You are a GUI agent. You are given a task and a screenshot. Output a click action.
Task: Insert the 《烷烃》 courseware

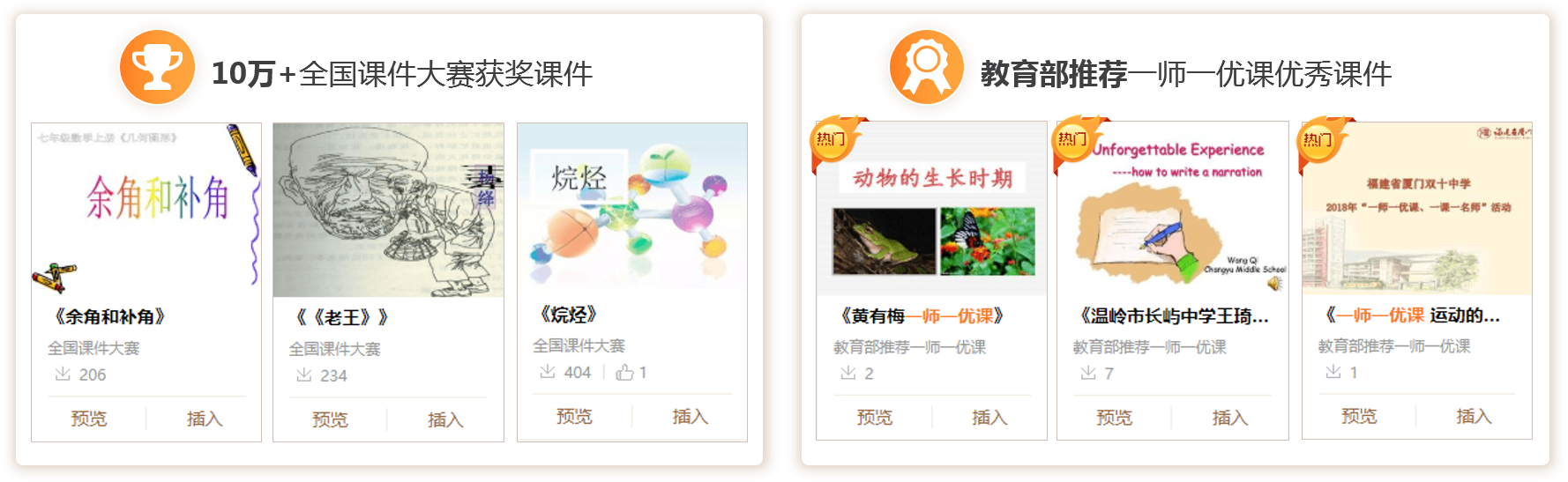pyautogui.click(x=690, y=416)
